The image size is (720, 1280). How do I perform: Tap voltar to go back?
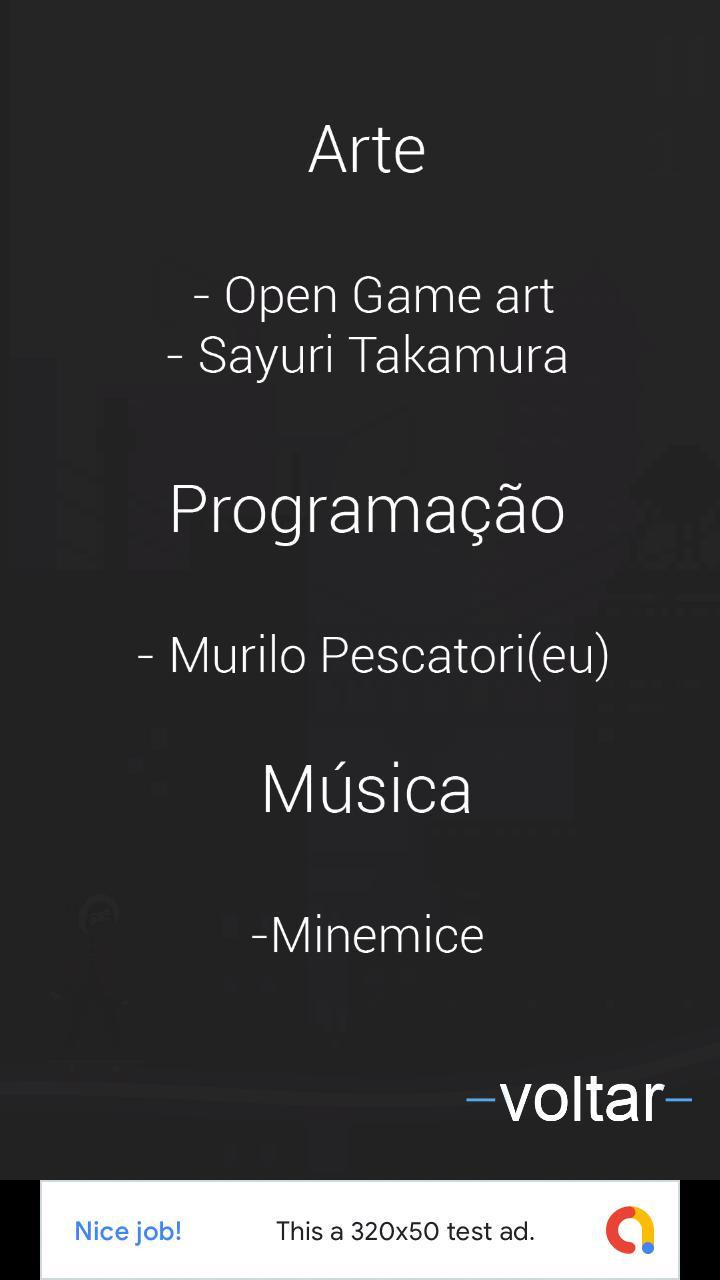tap(580, 1099)
